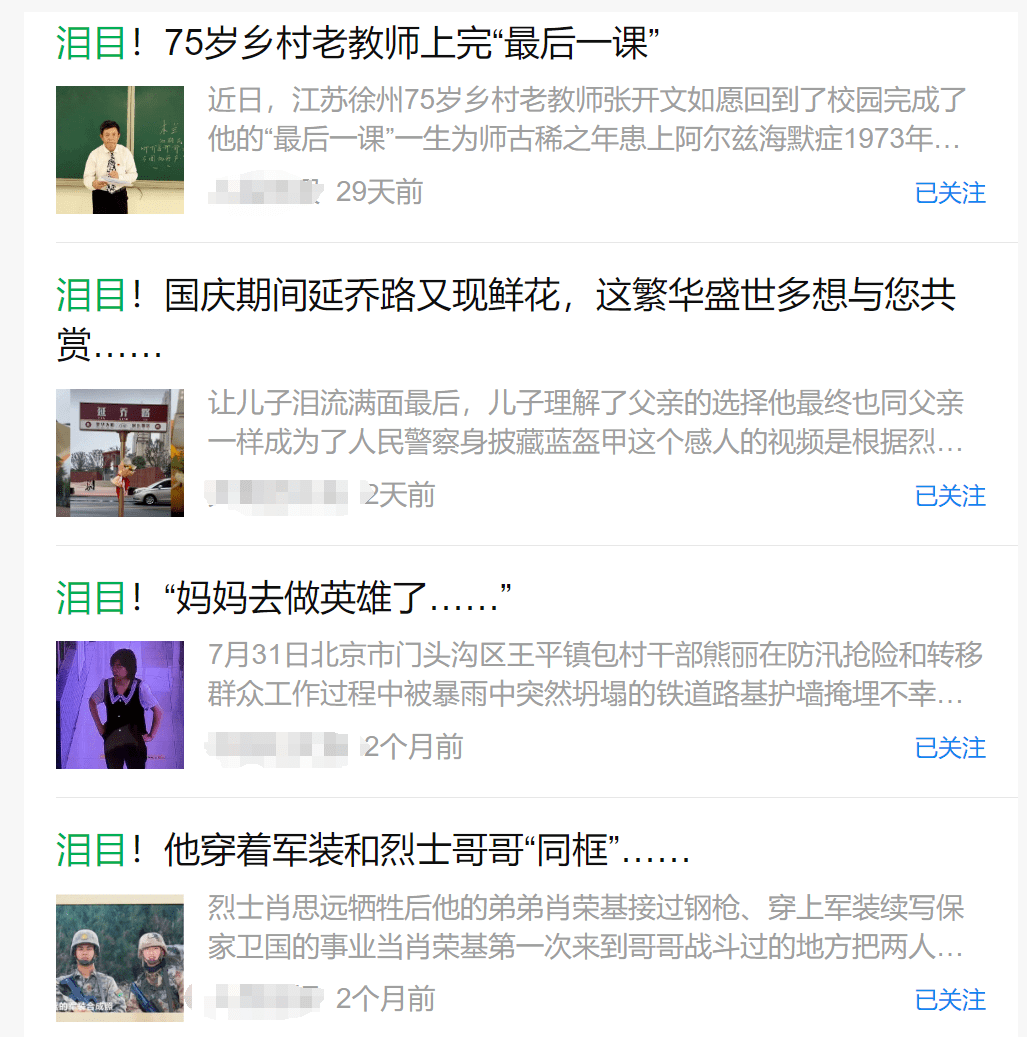Tap 已关注 on the 妈妈去做英雄了 article
Screen dimensions: 1027x1037
tap(950, 748)
